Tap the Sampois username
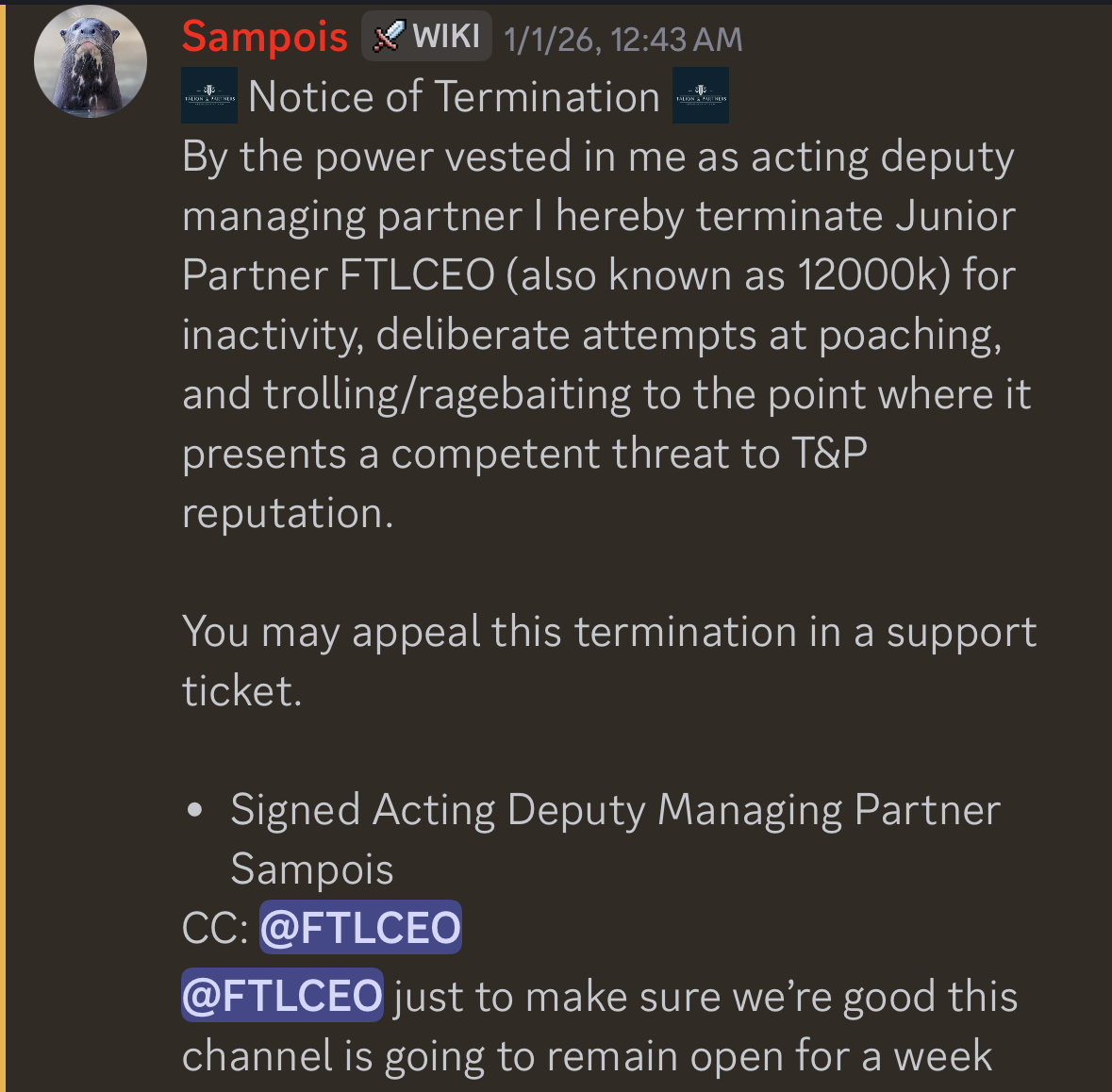The height and width of the screenshot is (1092, 1112). tap(265, 38)
